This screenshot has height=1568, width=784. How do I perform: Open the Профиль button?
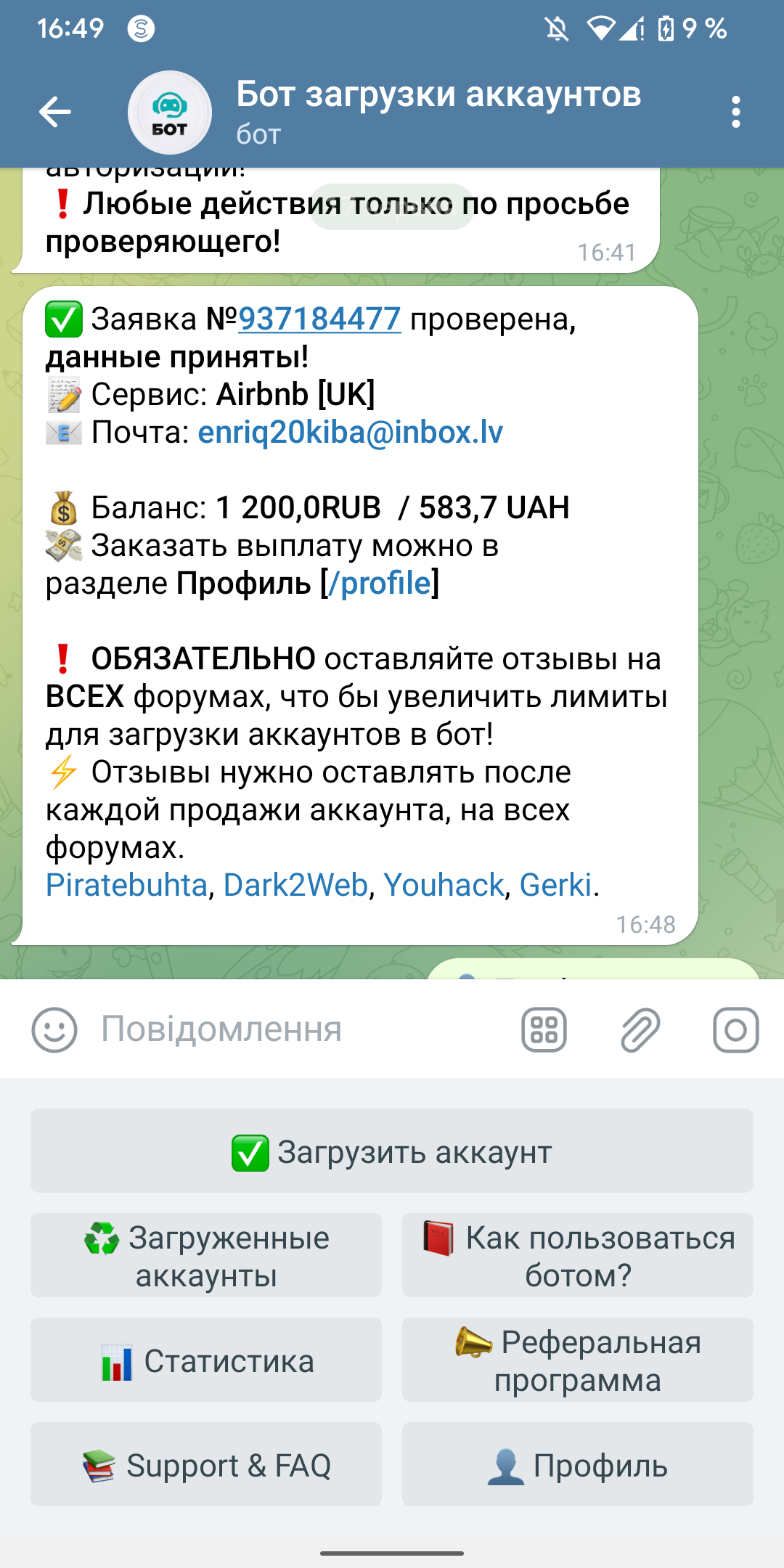(x=578, y=1465)
